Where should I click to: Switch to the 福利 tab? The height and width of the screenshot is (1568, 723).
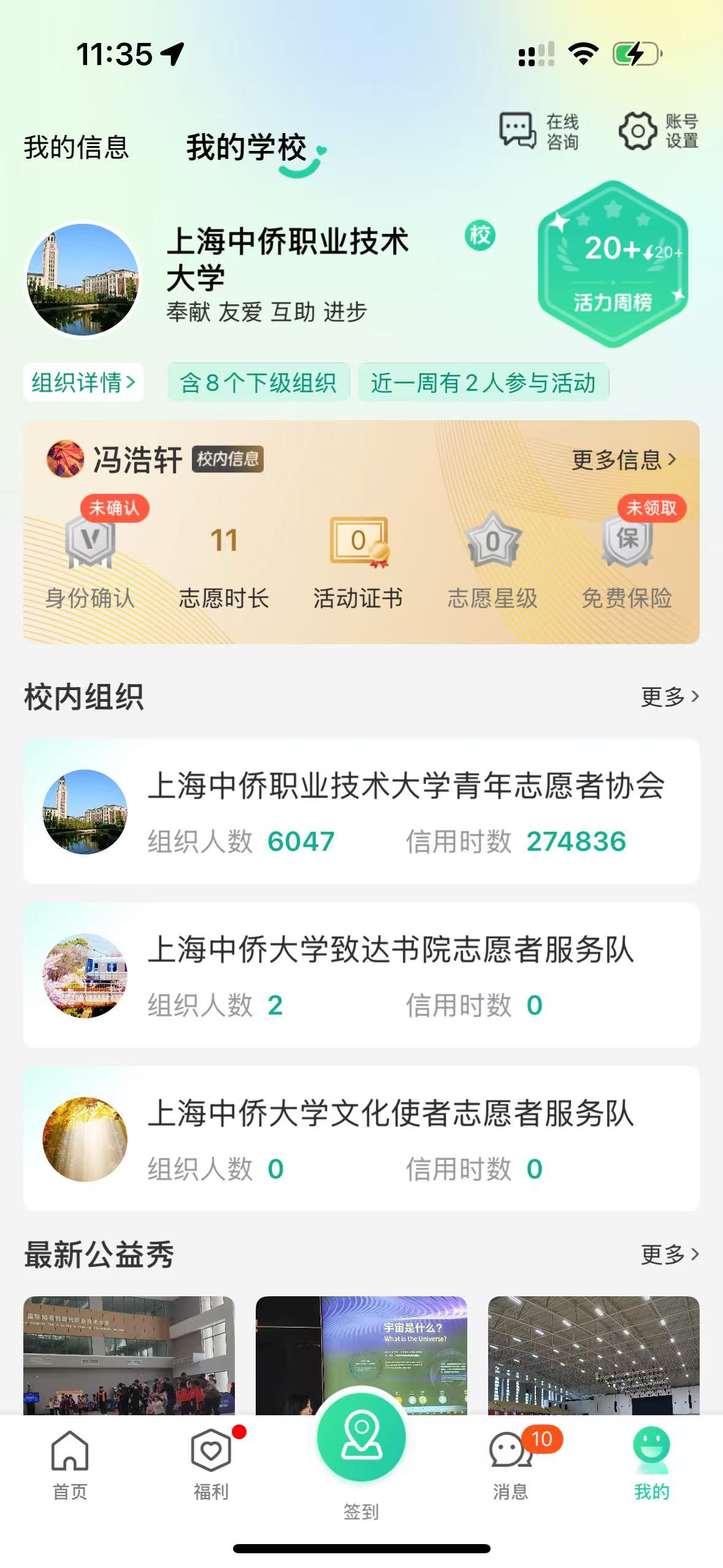[211, 1464]
